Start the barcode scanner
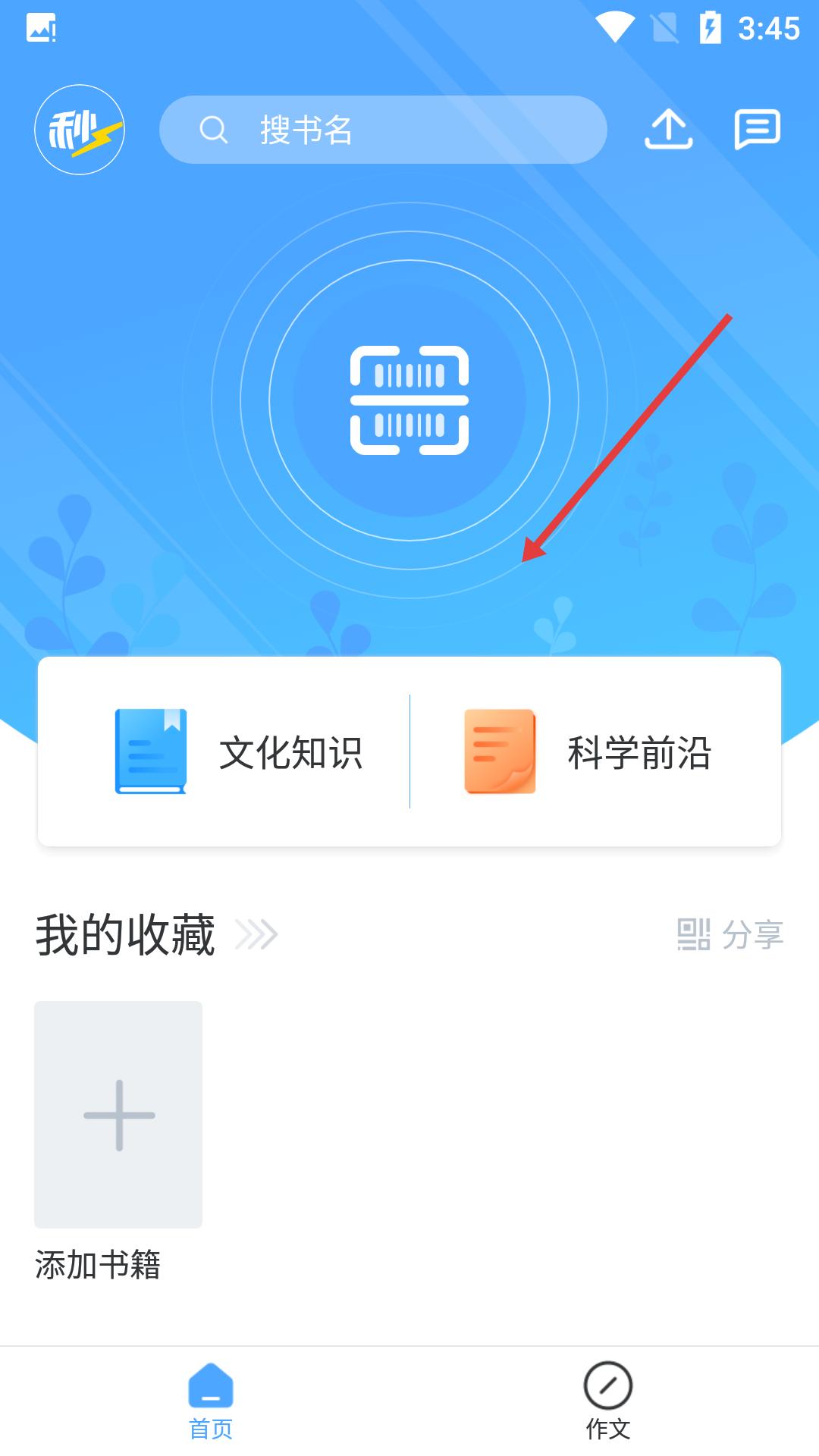Image resolution: width=819 pixels, height=1456 pixels. point(409,400)
